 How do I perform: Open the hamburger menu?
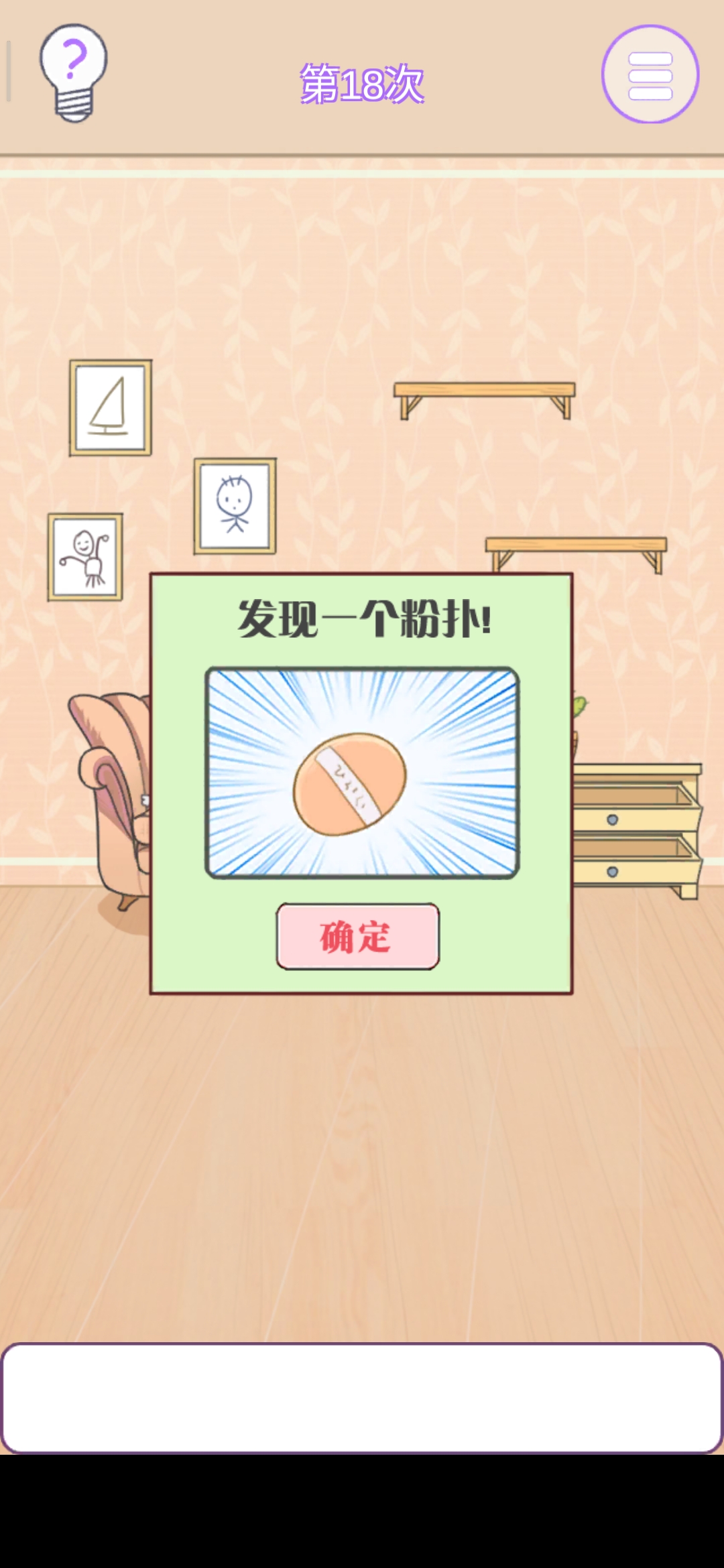click(650, 74)
